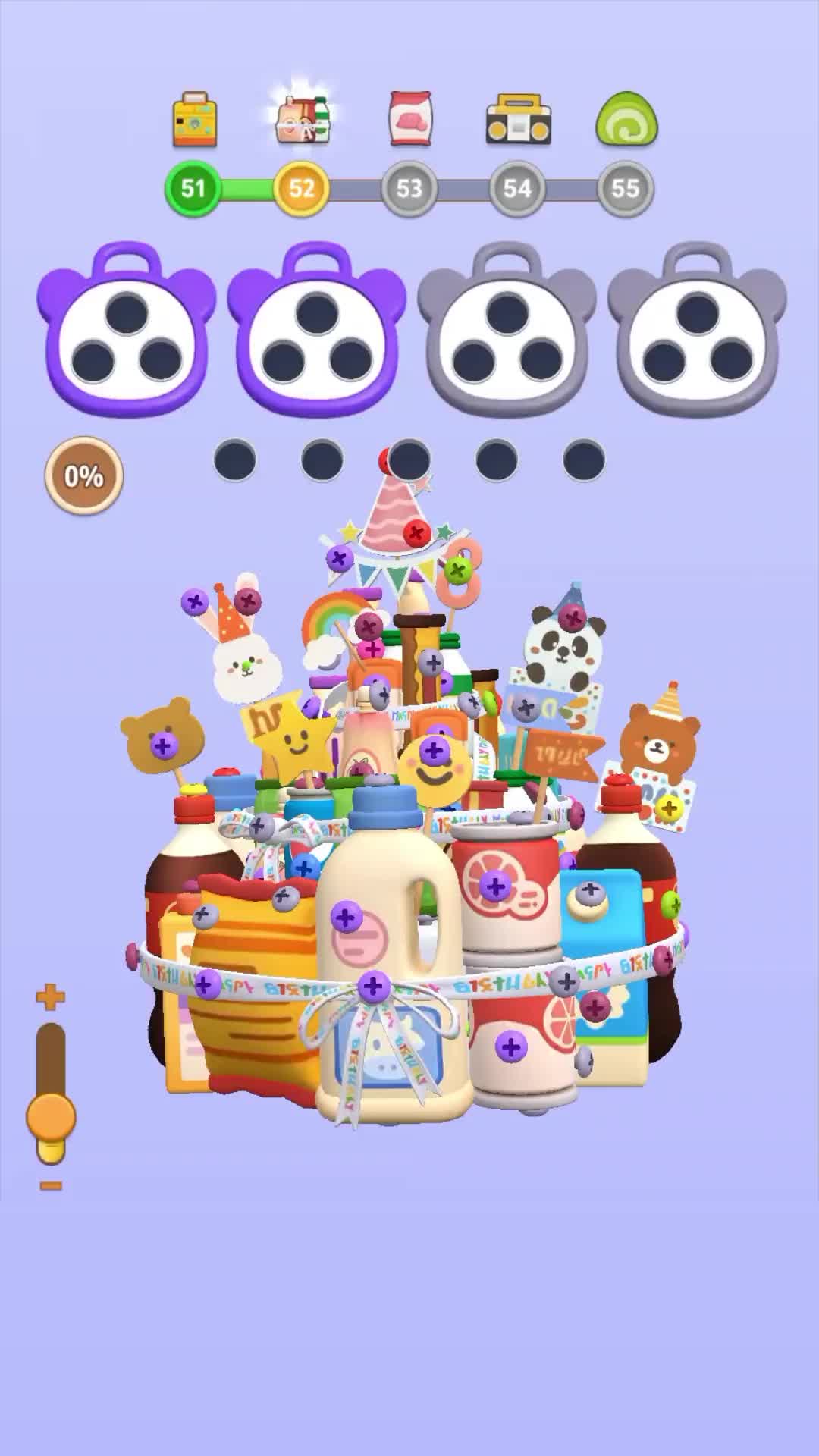Tap the dark red screw on the bunny's hat
The width and height of the screenshot is (819, 1456).
coord(246,602)
